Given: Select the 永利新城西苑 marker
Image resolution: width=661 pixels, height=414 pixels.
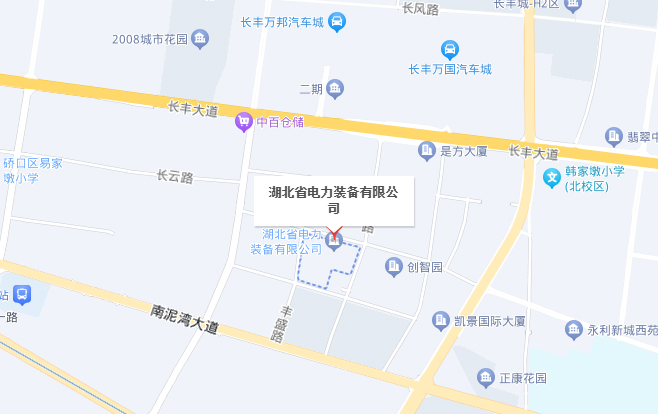Looking at the screenshot, I should 574,328.
